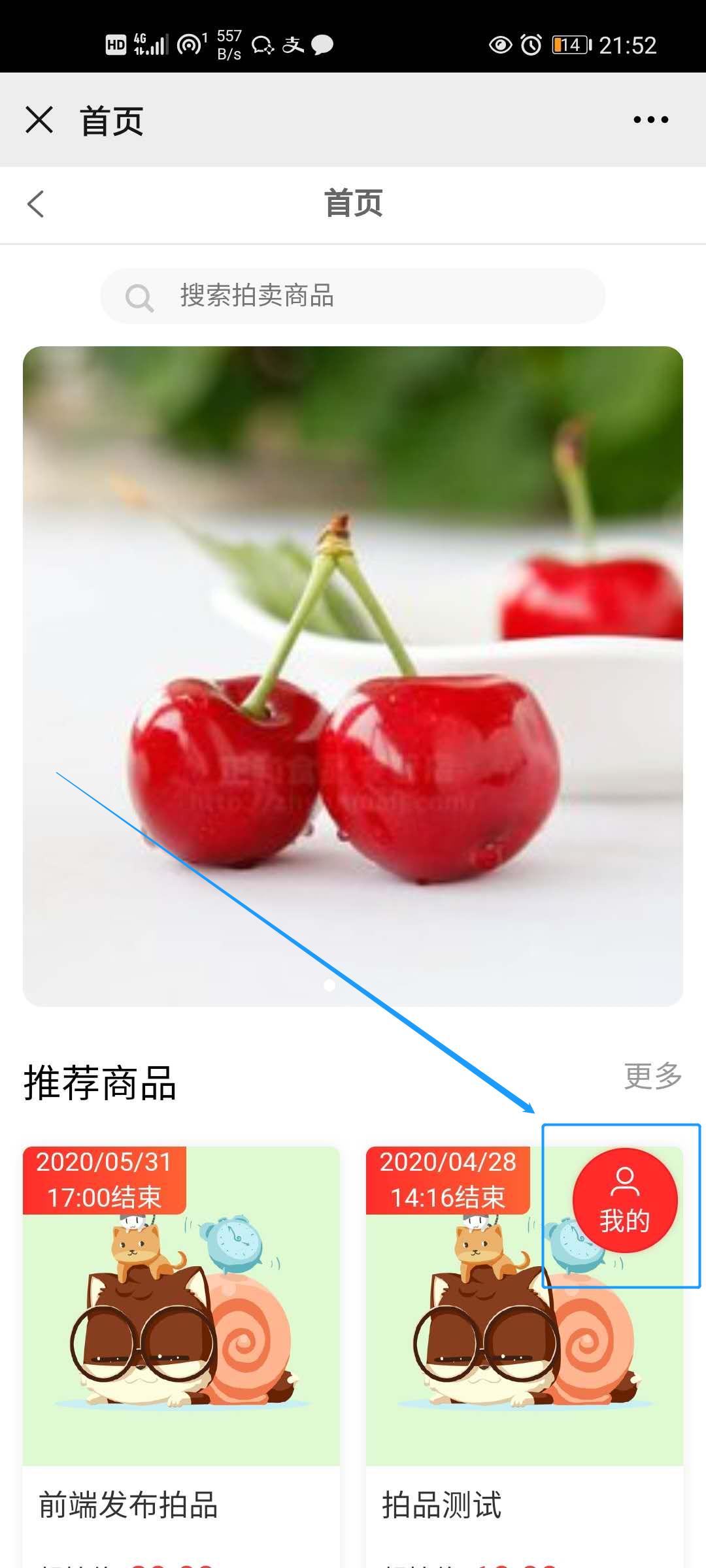
Task: Go back using the left arrow
Action: click(36, 204)
